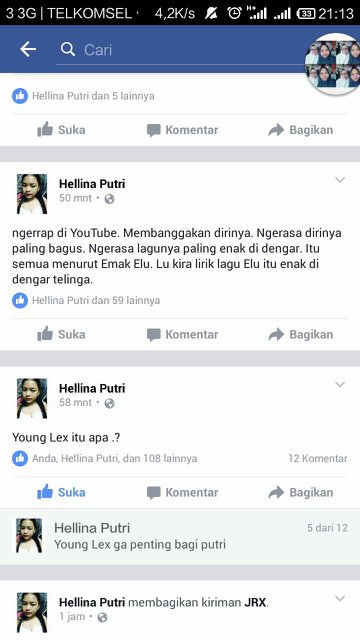Share the Young Lex itu apa post

pos(301,493)
